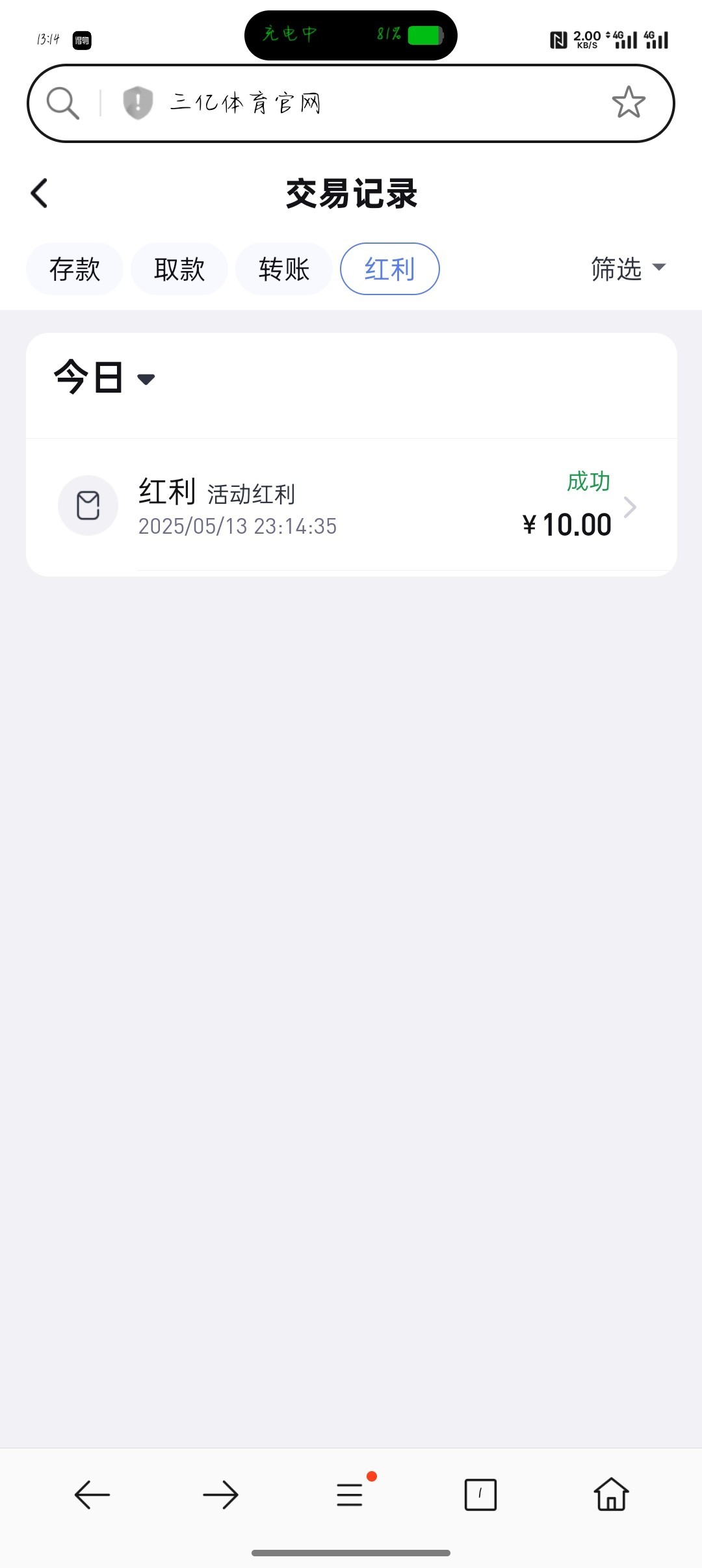This screenshot has width=702, height=1568.
Task: Tap the browser search icon
Action: point(62,103)
